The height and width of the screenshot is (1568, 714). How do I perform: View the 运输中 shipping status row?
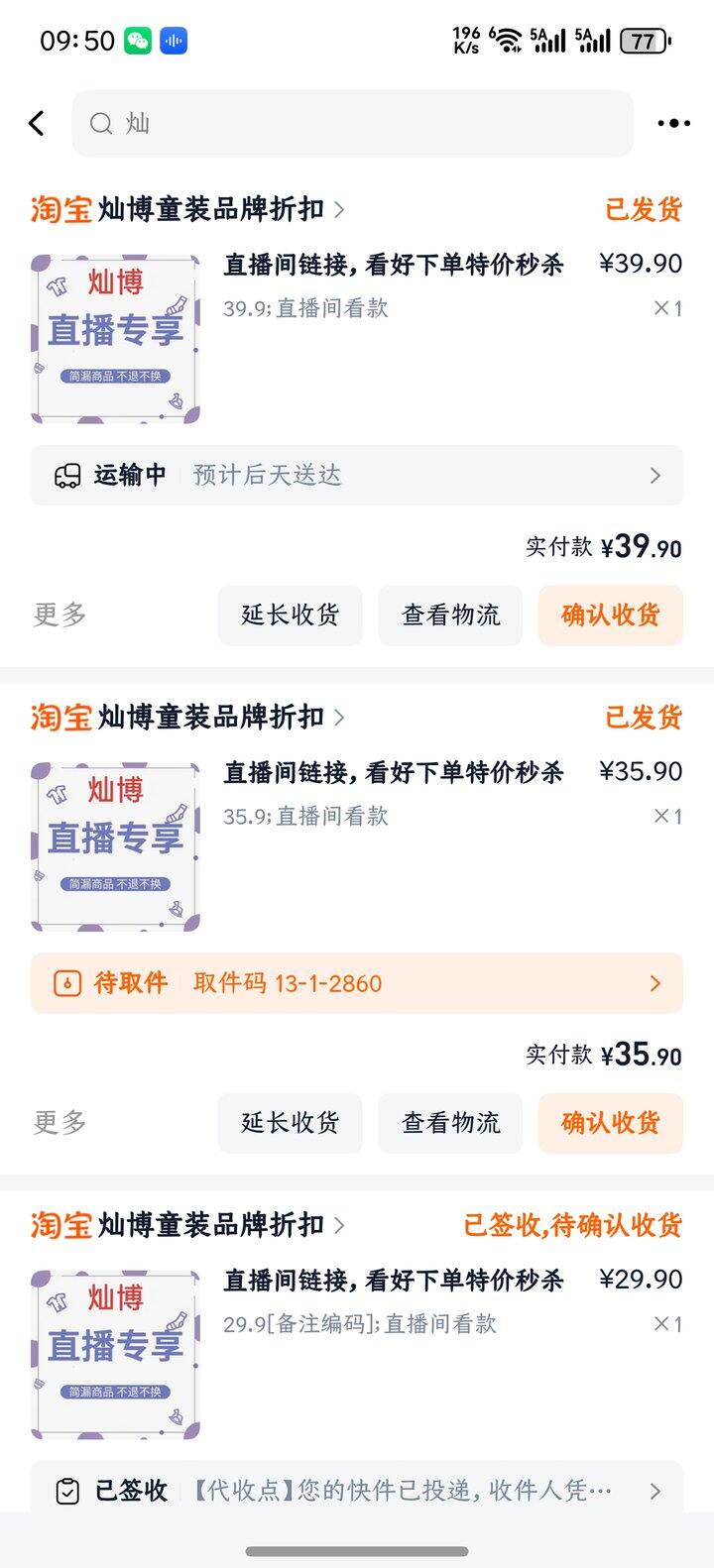pyautogui.click(x=357, y=476)
